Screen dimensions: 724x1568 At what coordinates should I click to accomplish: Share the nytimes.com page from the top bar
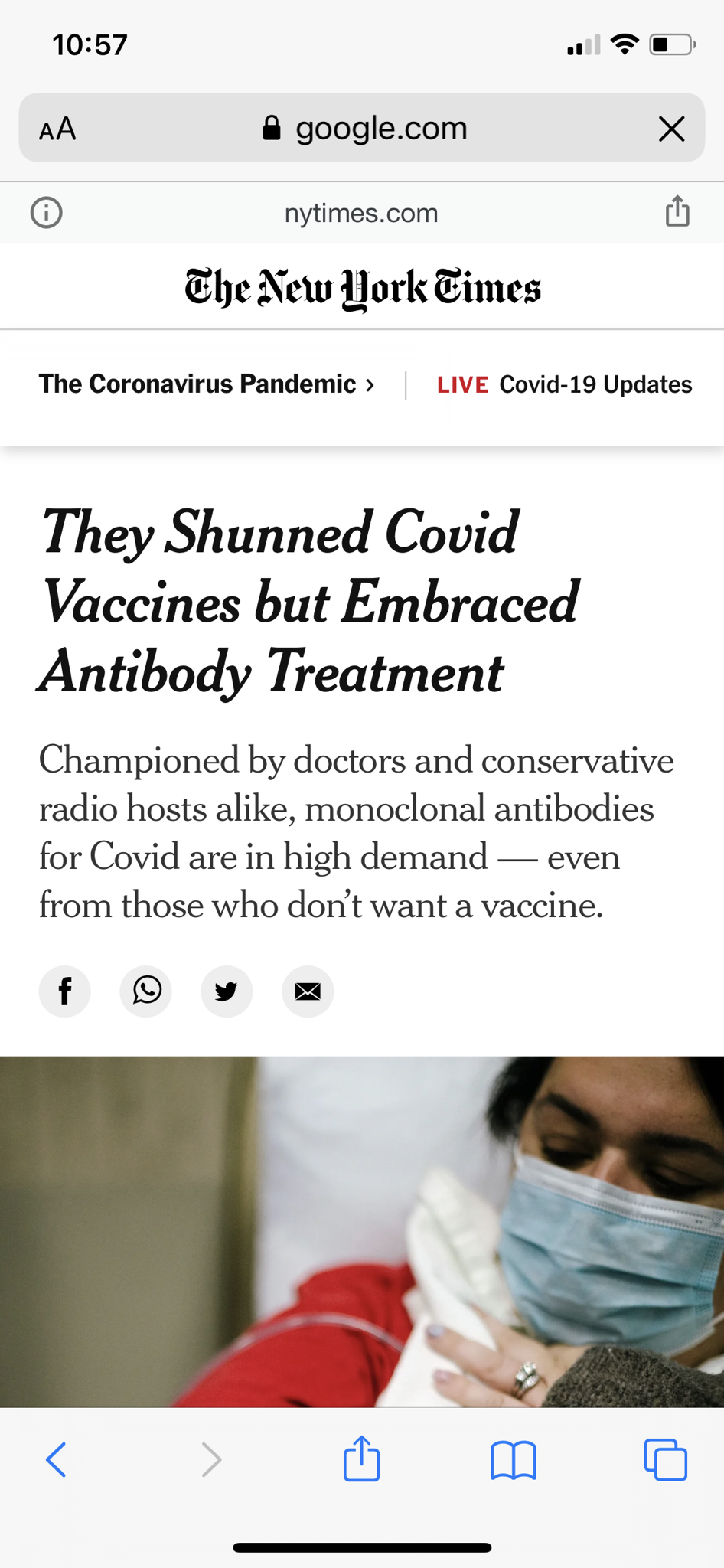point(677,211)
